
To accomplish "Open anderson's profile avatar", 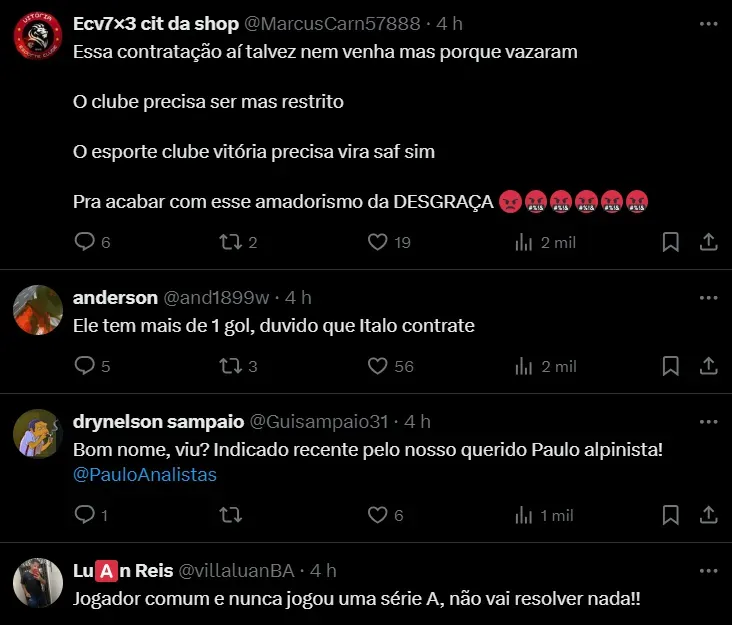I will (x=39, y=310).
